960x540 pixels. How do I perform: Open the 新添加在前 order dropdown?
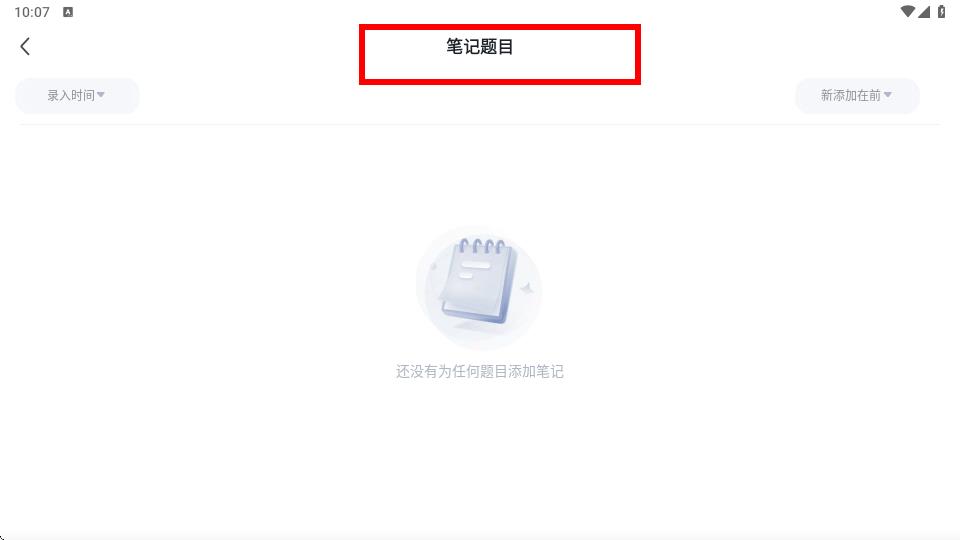pyautogui.click(x=856, y=96)
